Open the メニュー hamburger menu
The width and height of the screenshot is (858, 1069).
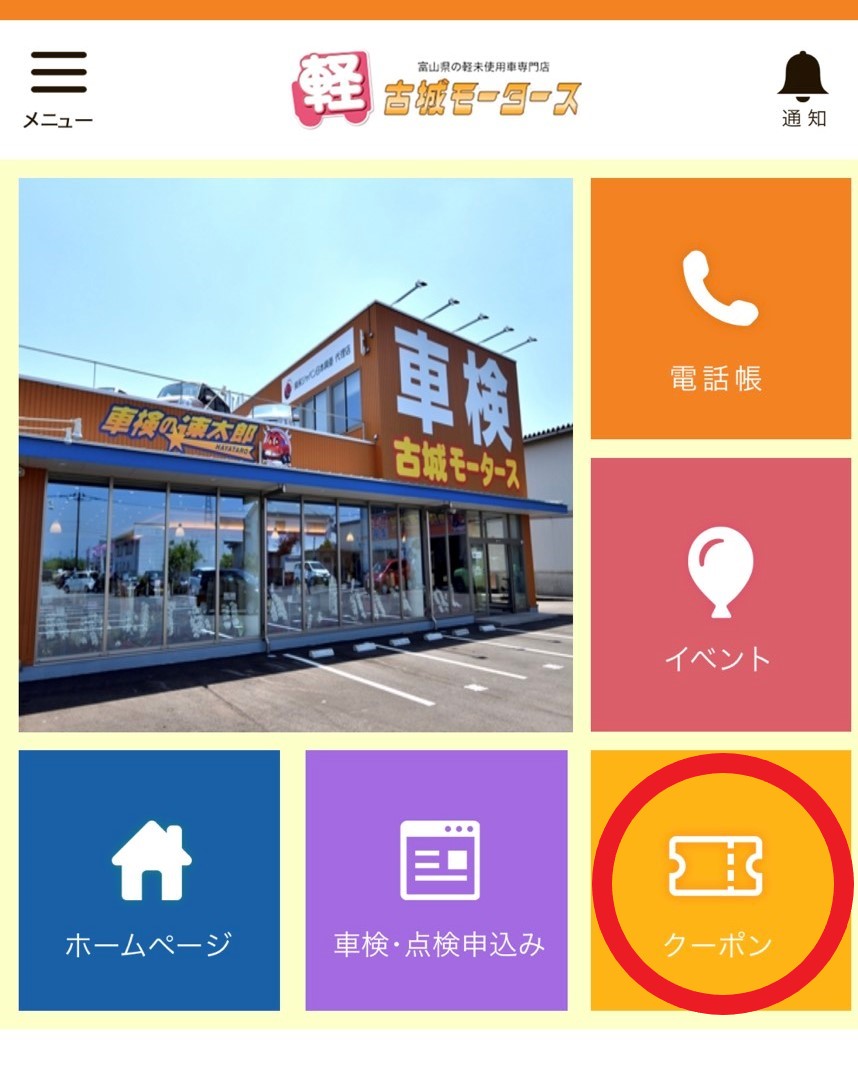pos(58,88)
